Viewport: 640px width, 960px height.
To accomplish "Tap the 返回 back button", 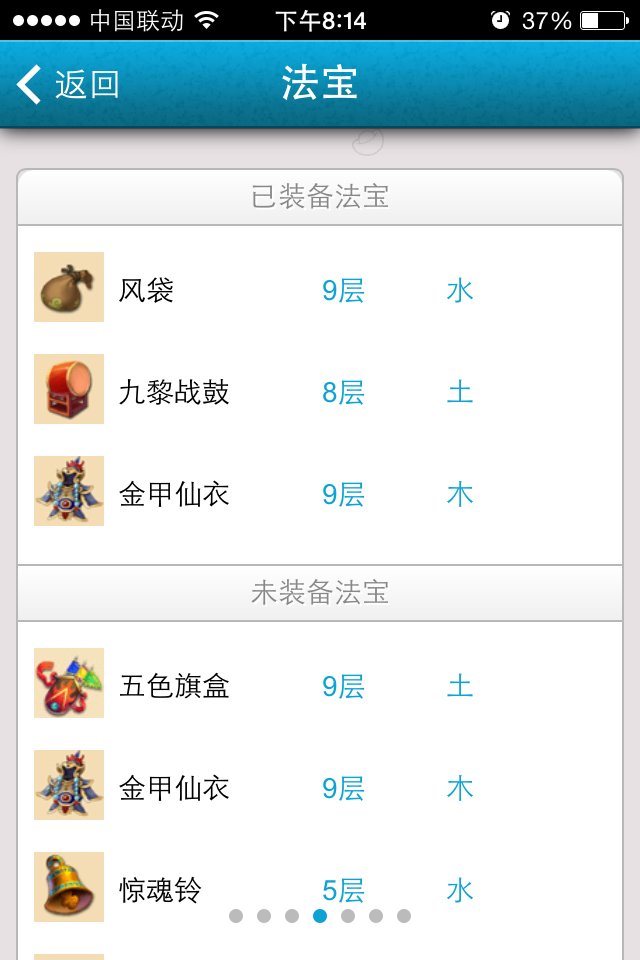I will 68,85.
